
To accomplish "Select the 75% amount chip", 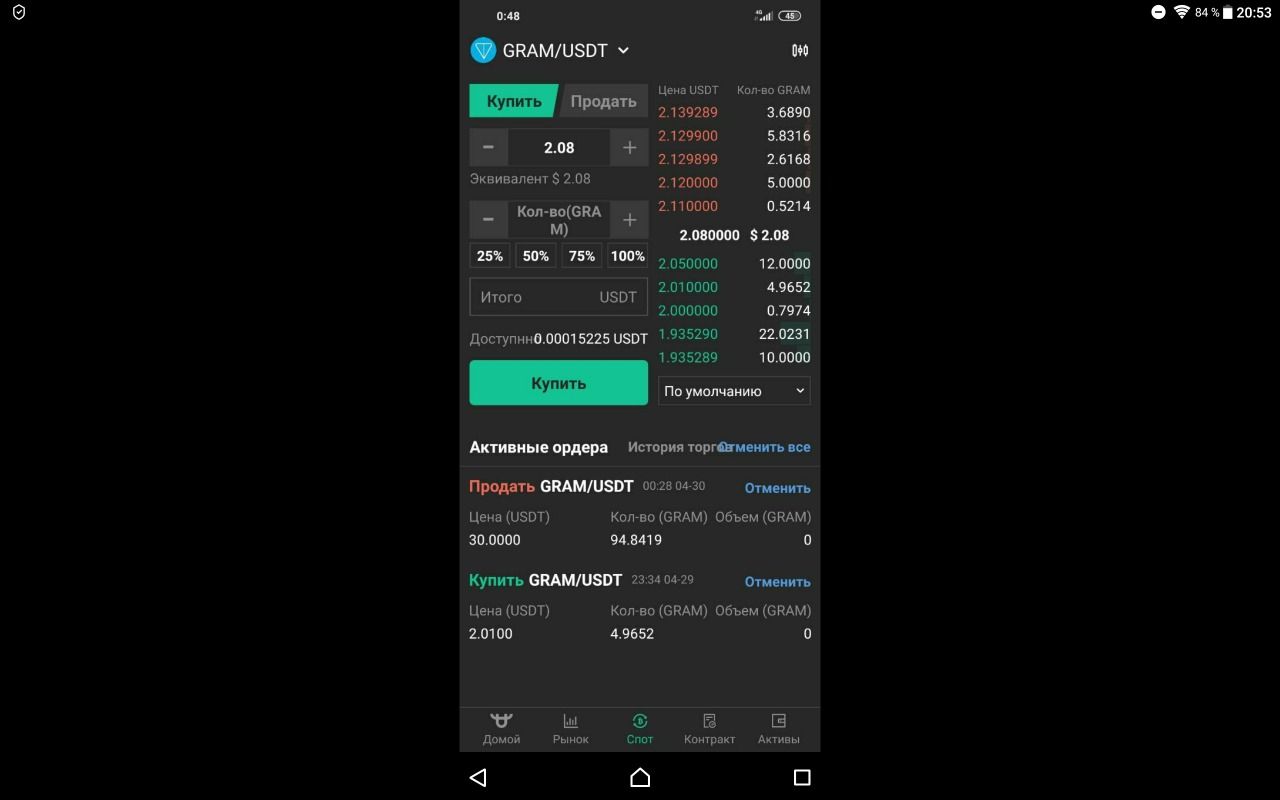I will point(582,256).
